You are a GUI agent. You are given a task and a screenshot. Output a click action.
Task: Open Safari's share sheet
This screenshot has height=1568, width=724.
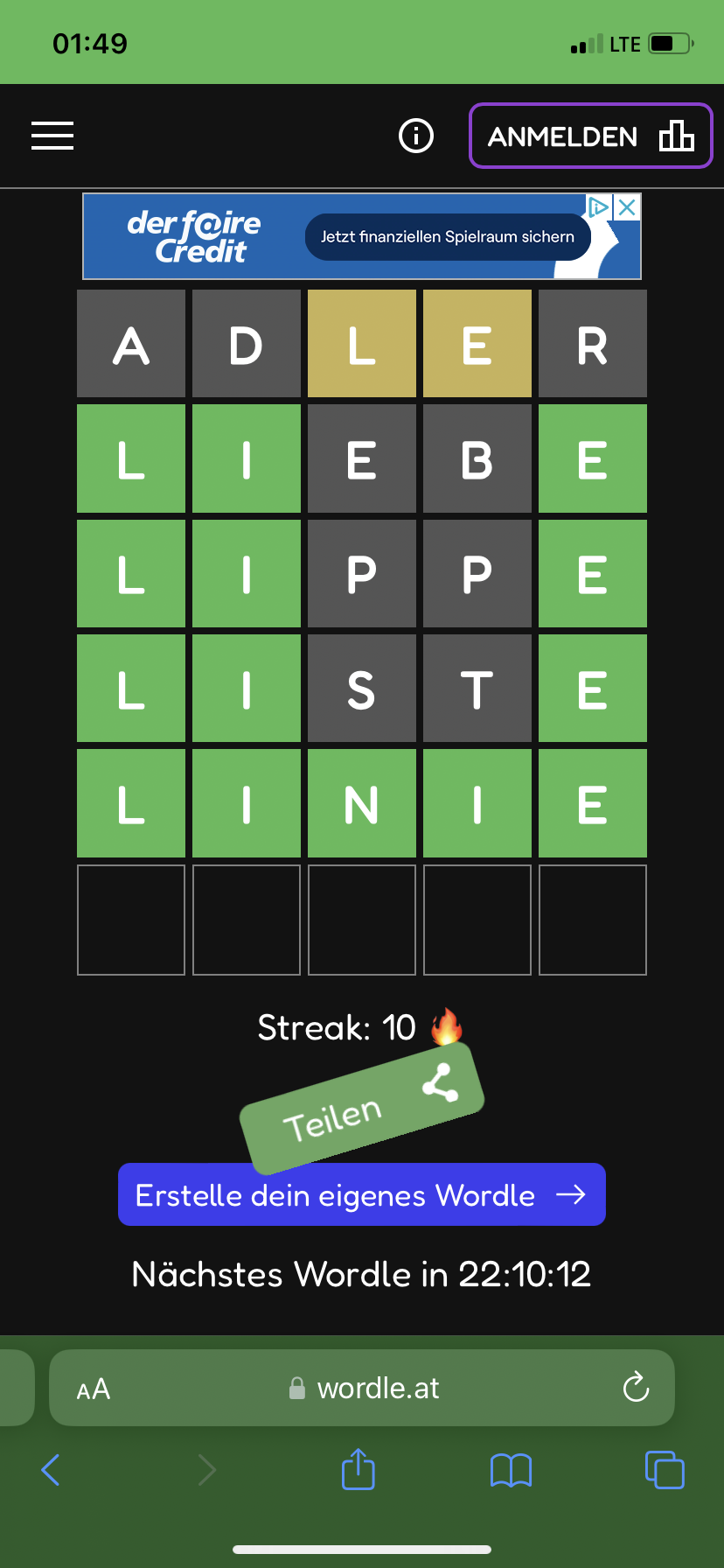coord(359,1469)
